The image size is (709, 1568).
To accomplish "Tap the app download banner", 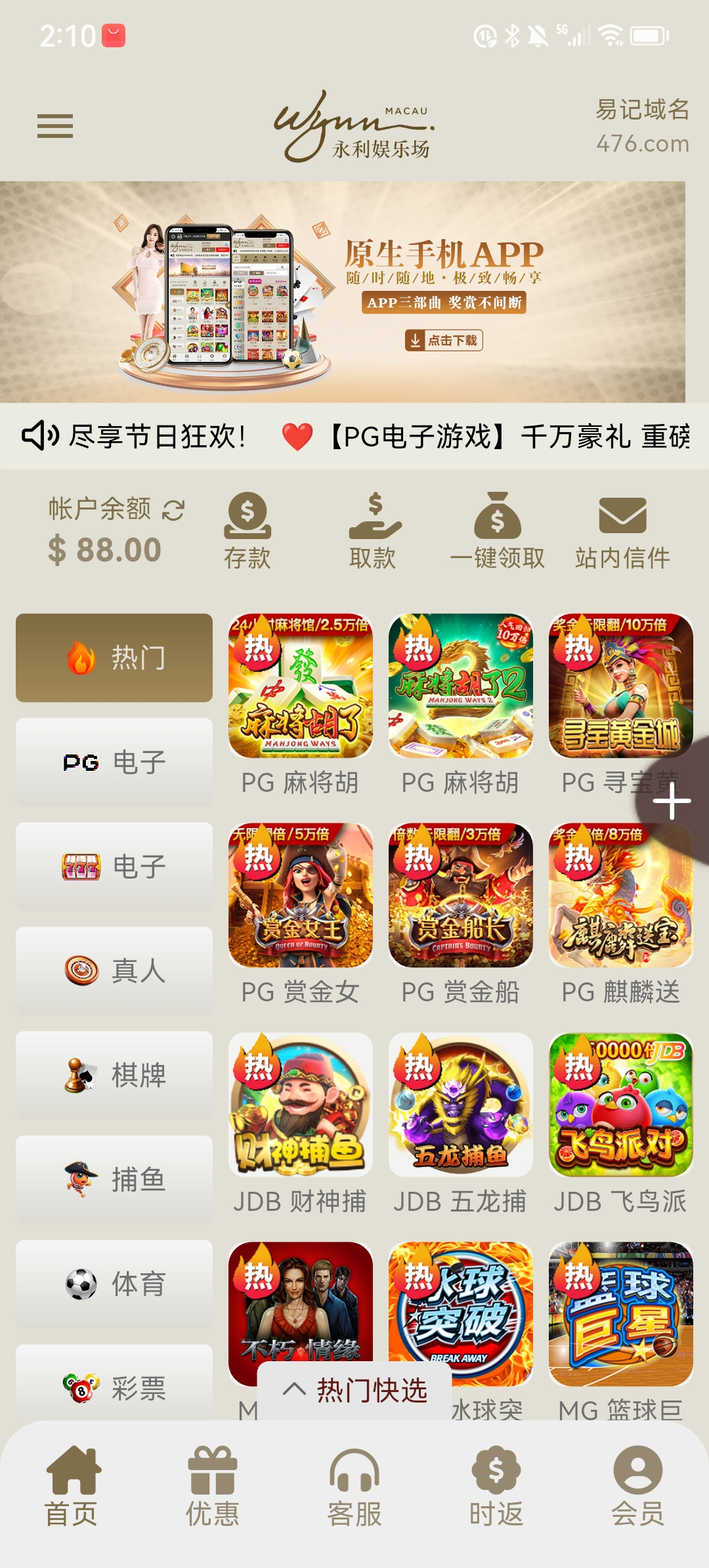I will [343, 292].
